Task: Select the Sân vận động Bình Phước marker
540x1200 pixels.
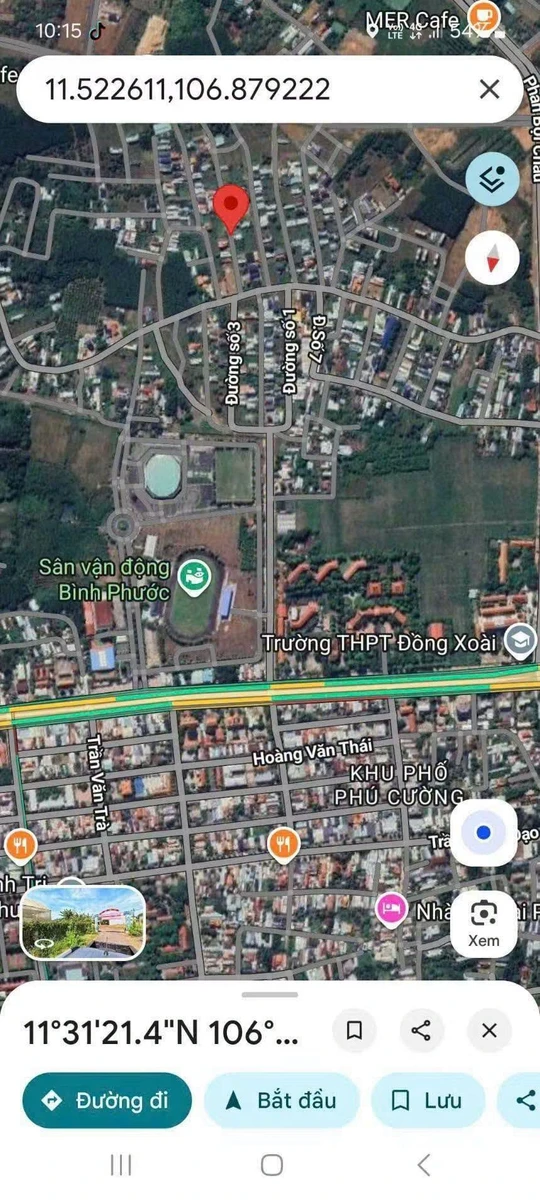Action: pos(189,575)
